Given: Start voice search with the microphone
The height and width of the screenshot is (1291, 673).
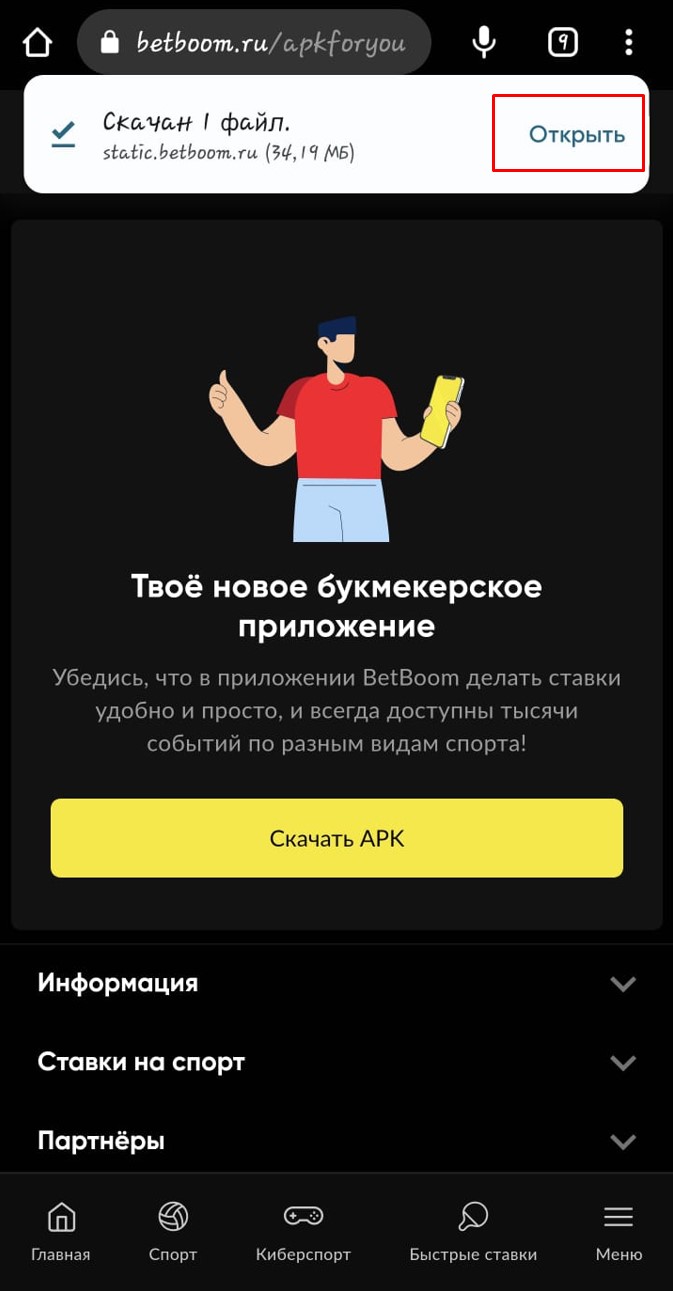Looking at the screenshot, I should coord(484,42).
